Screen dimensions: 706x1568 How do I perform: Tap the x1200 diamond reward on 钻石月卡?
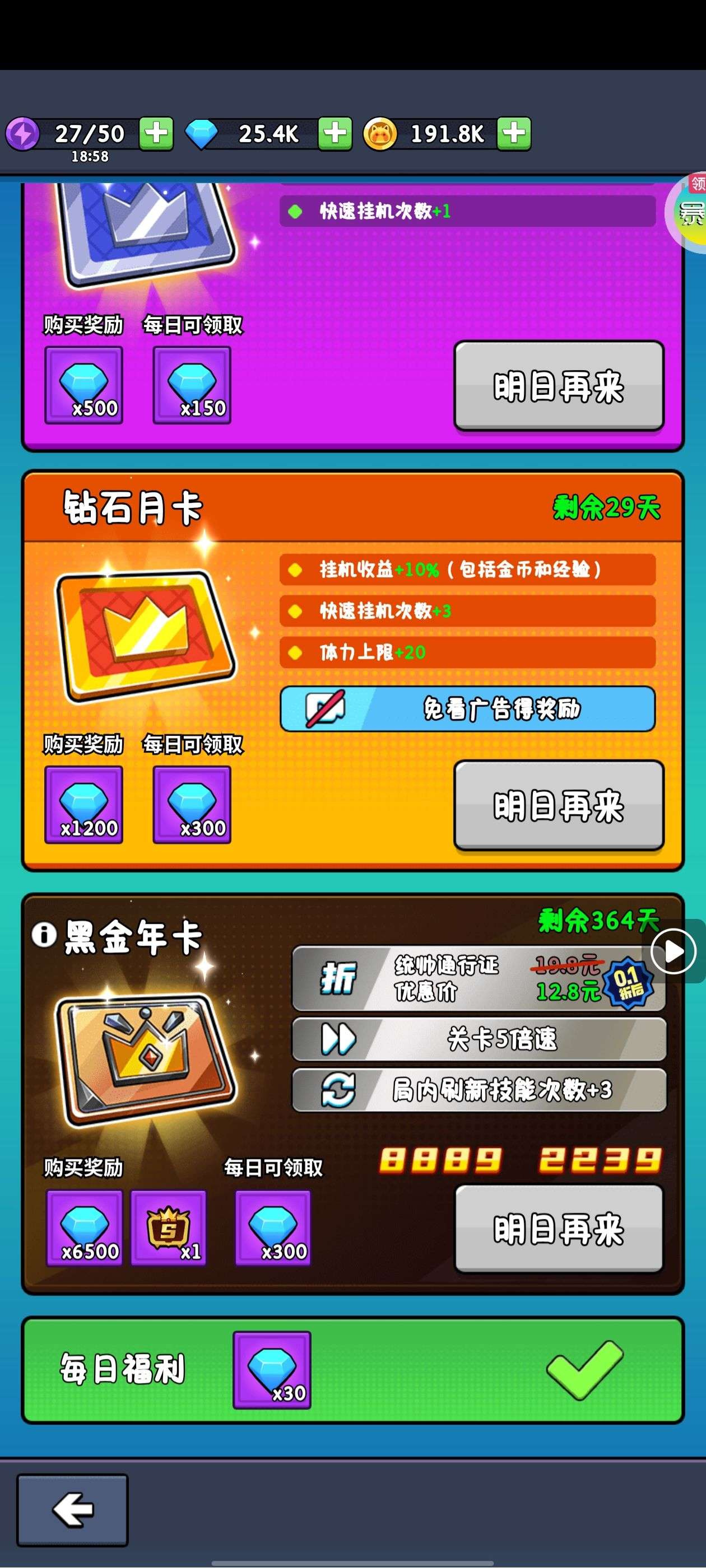[84, 805]
